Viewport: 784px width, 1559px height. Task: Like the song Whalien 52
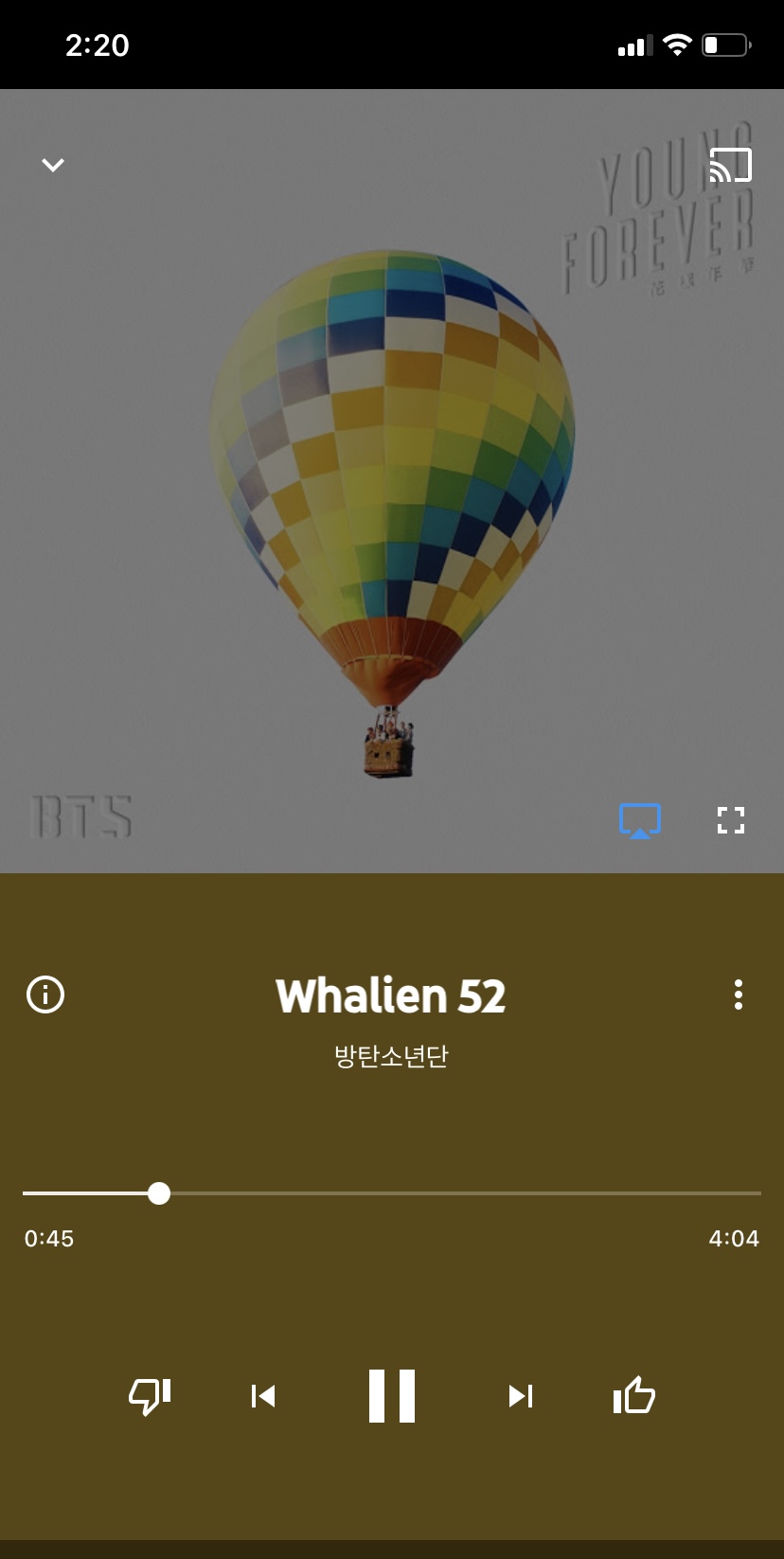[633, 1396]
